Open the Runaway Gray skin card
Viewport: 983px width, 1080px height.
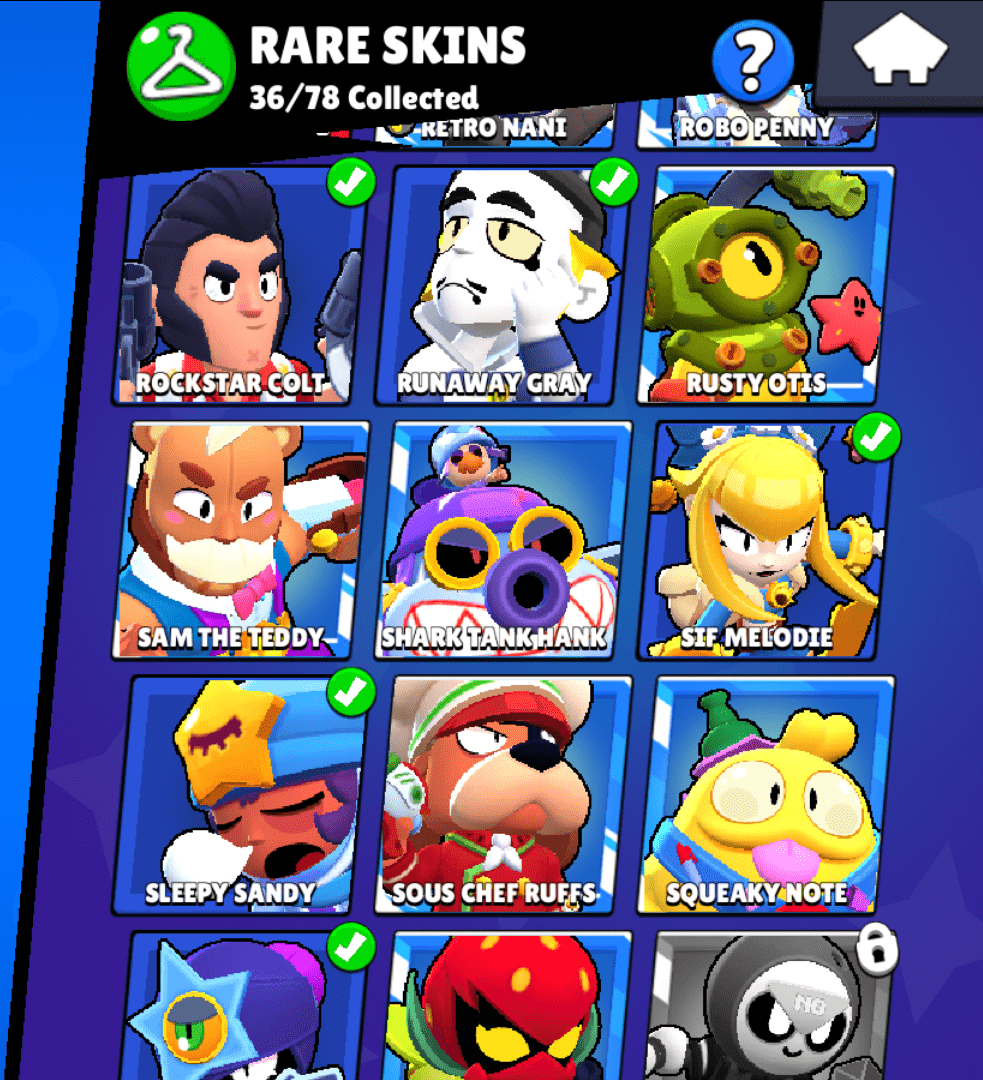500,285
